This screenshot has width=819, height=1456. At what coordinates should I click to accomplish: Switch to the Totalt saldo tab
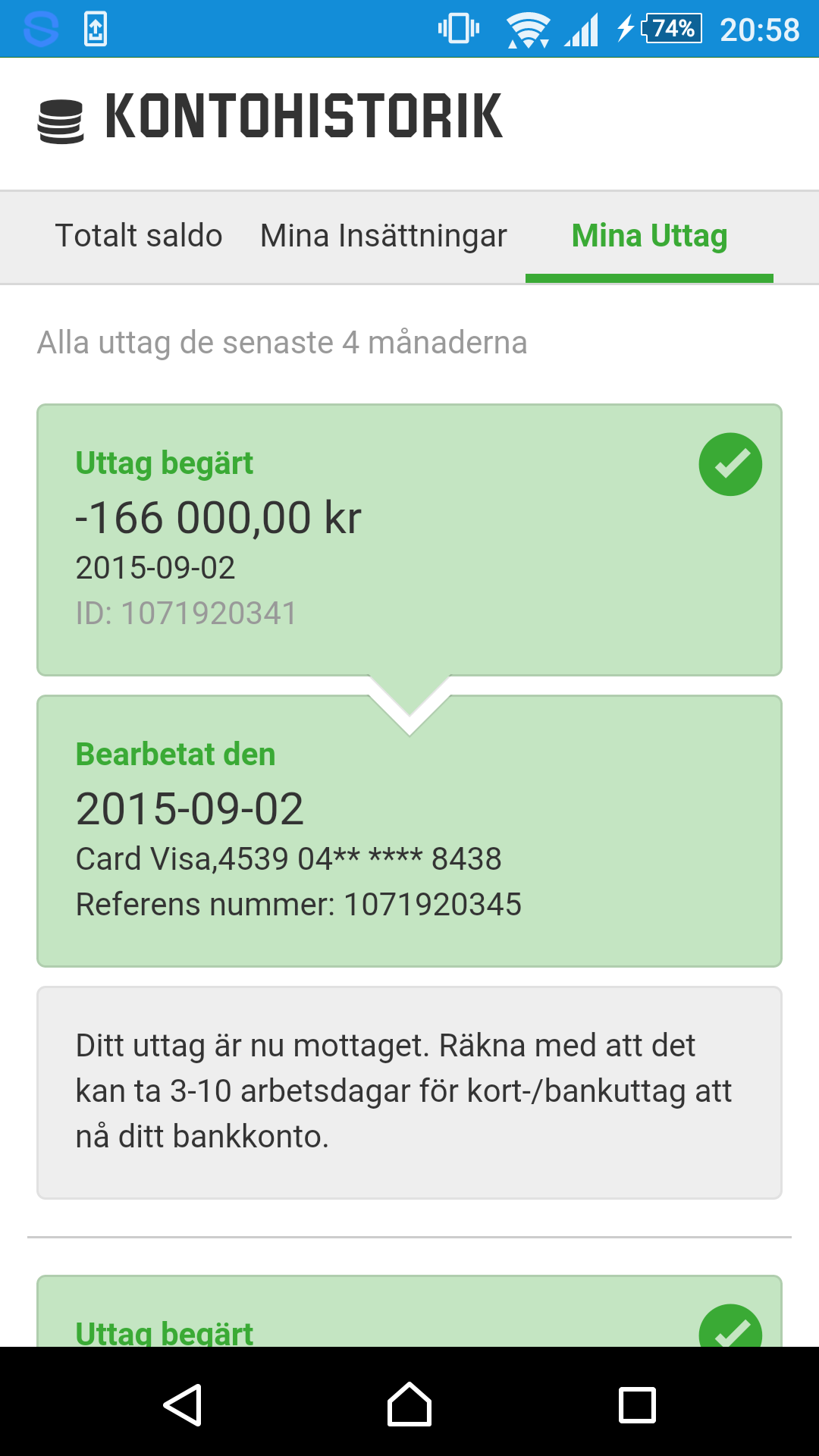click(x=139, y=236)
